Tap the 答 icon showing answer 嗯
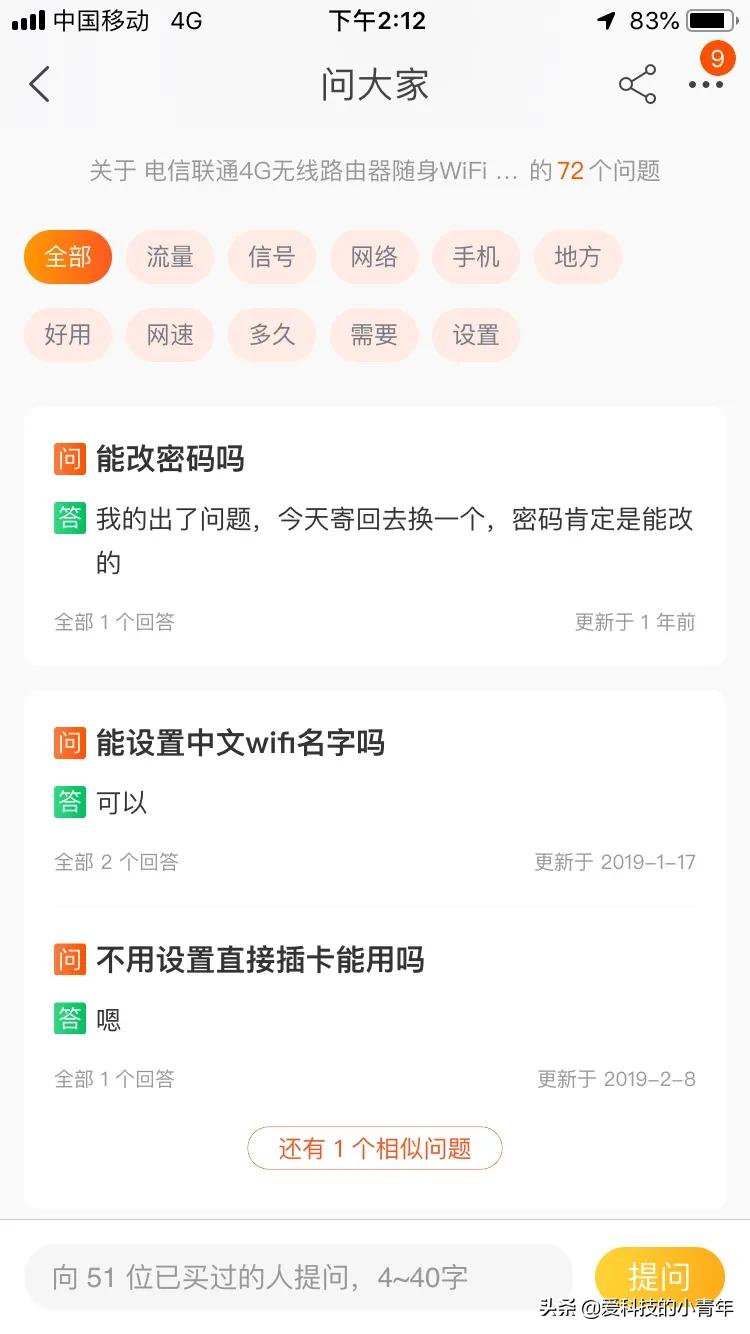The image size is (750, 1334). [68, 1019]
